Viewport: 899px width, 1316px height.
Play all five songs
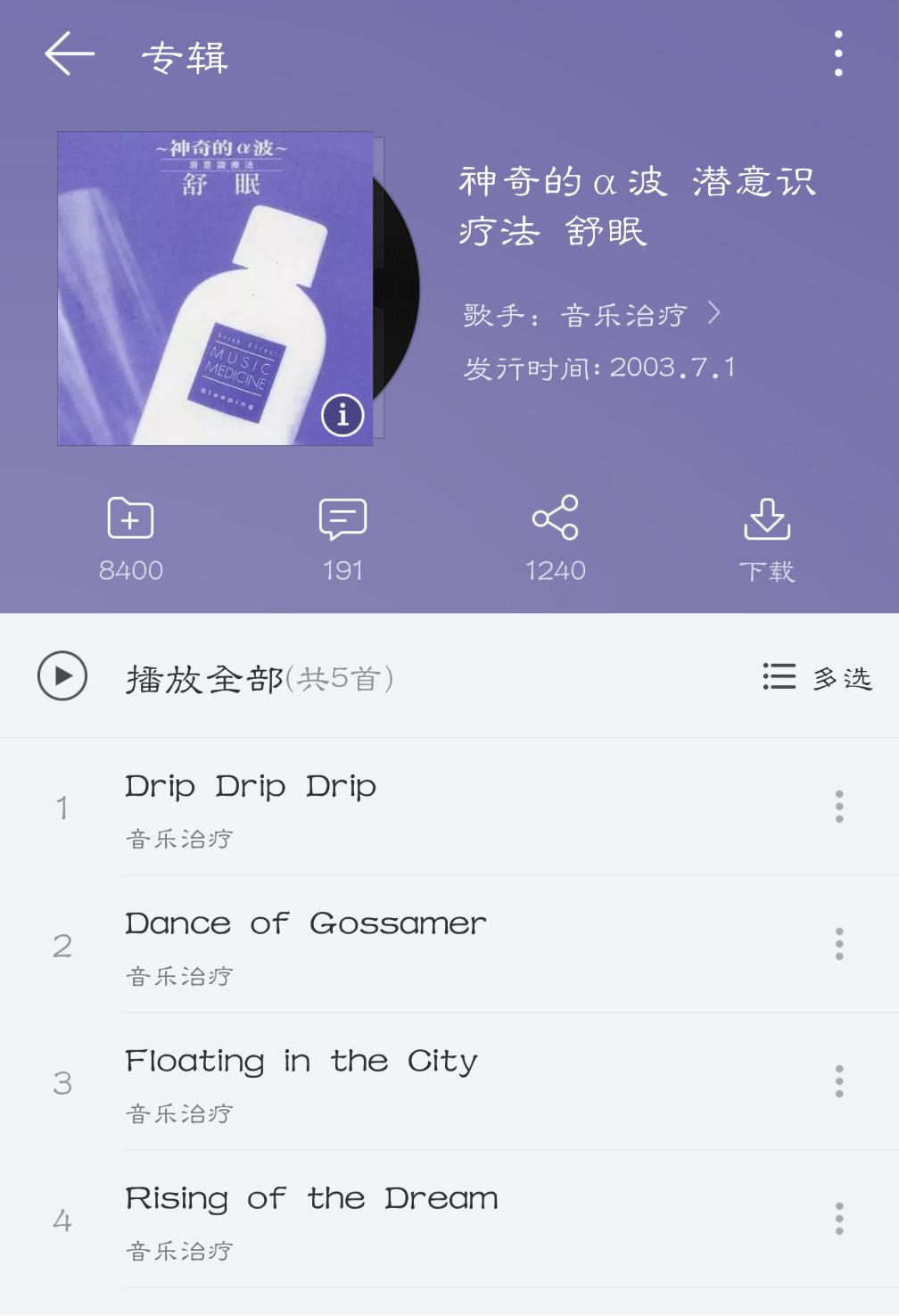pyautogui.click(x=62, y=676)
